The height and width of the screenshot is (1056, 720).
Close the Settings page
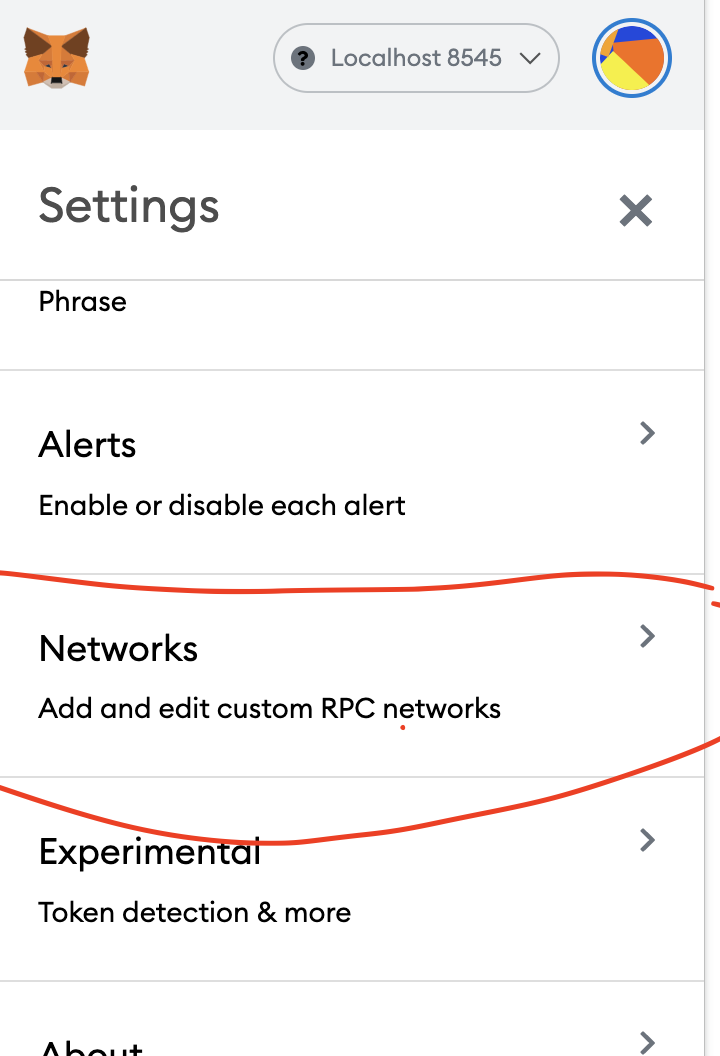click(635, 210)
